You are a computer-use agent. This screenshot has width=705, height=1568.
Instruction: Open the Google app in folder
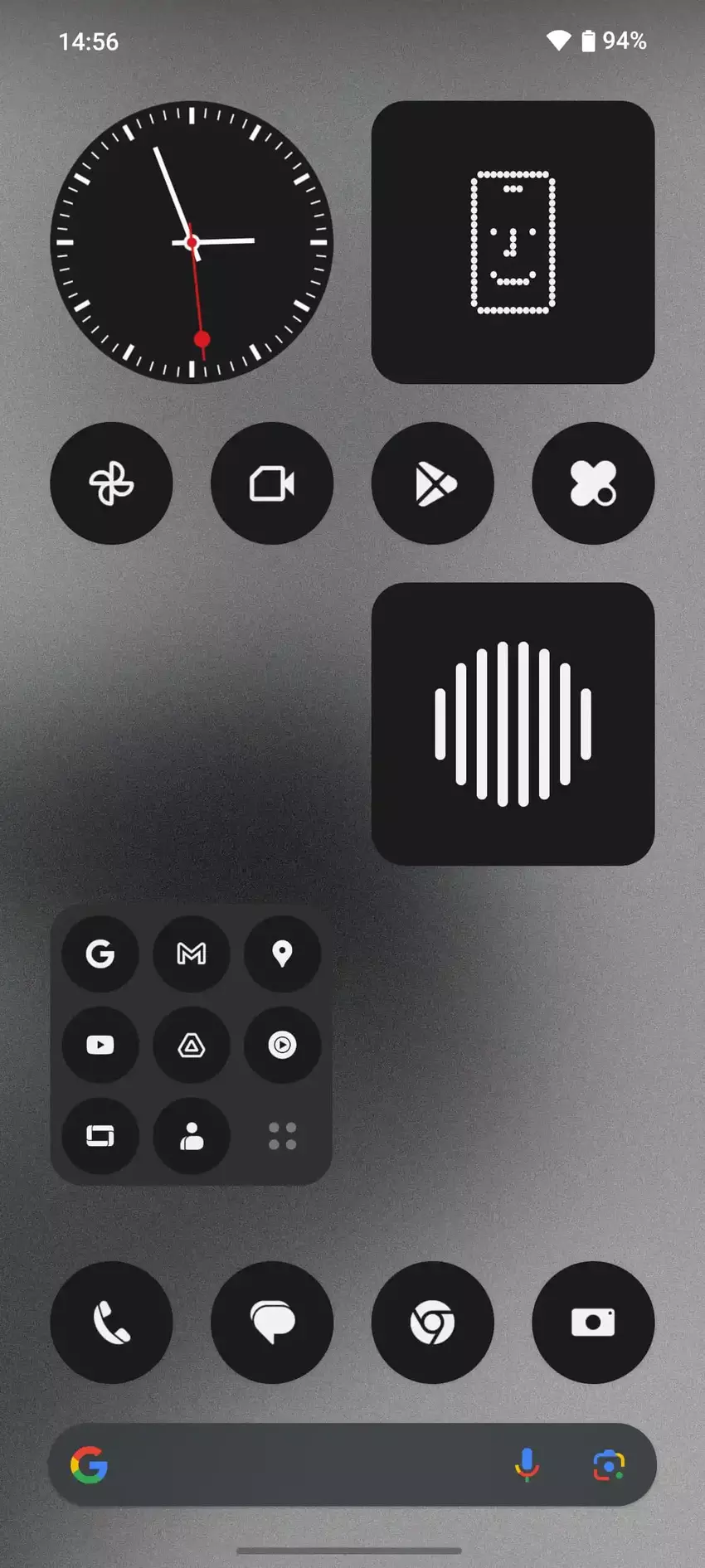(x=100, y=954)
